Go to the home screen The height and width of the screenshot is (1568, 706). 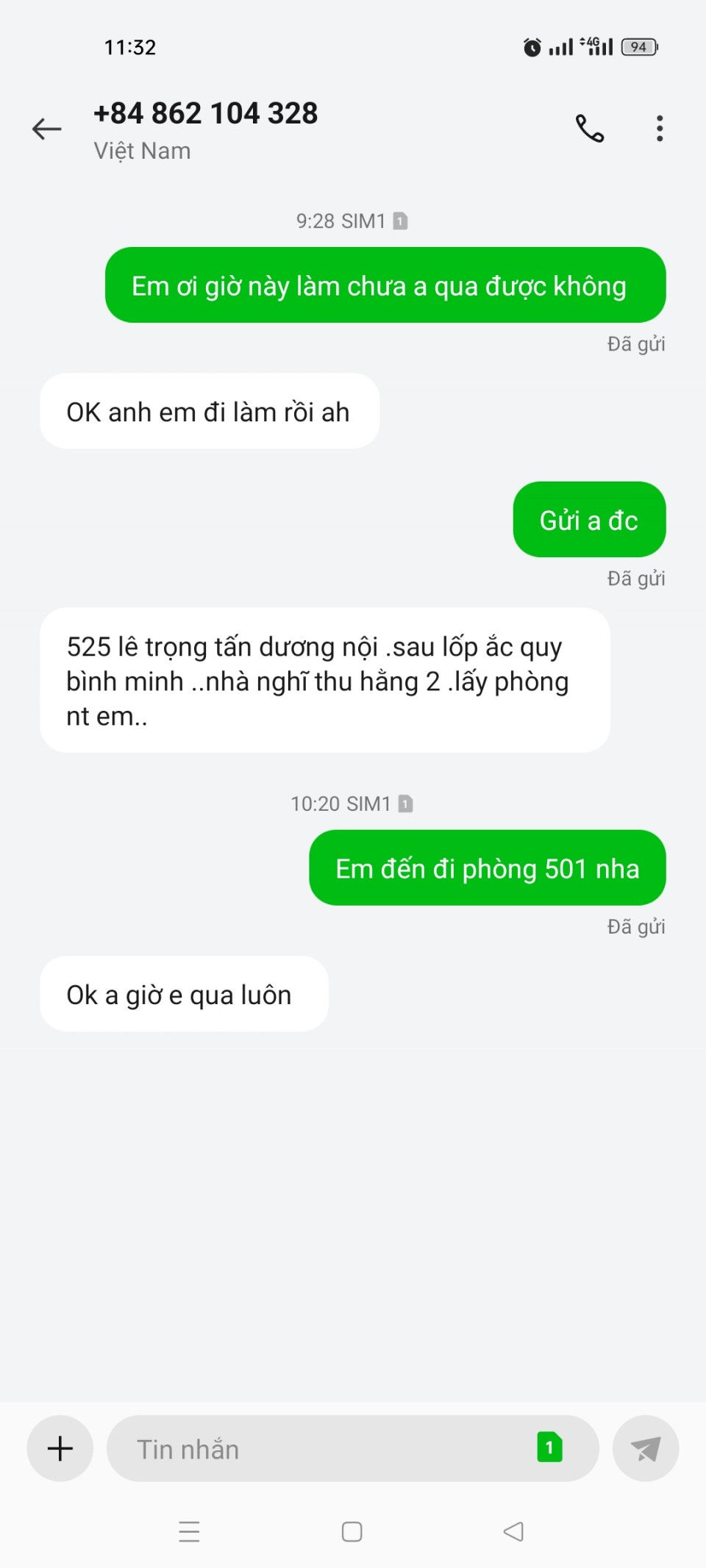(352, 1531)
